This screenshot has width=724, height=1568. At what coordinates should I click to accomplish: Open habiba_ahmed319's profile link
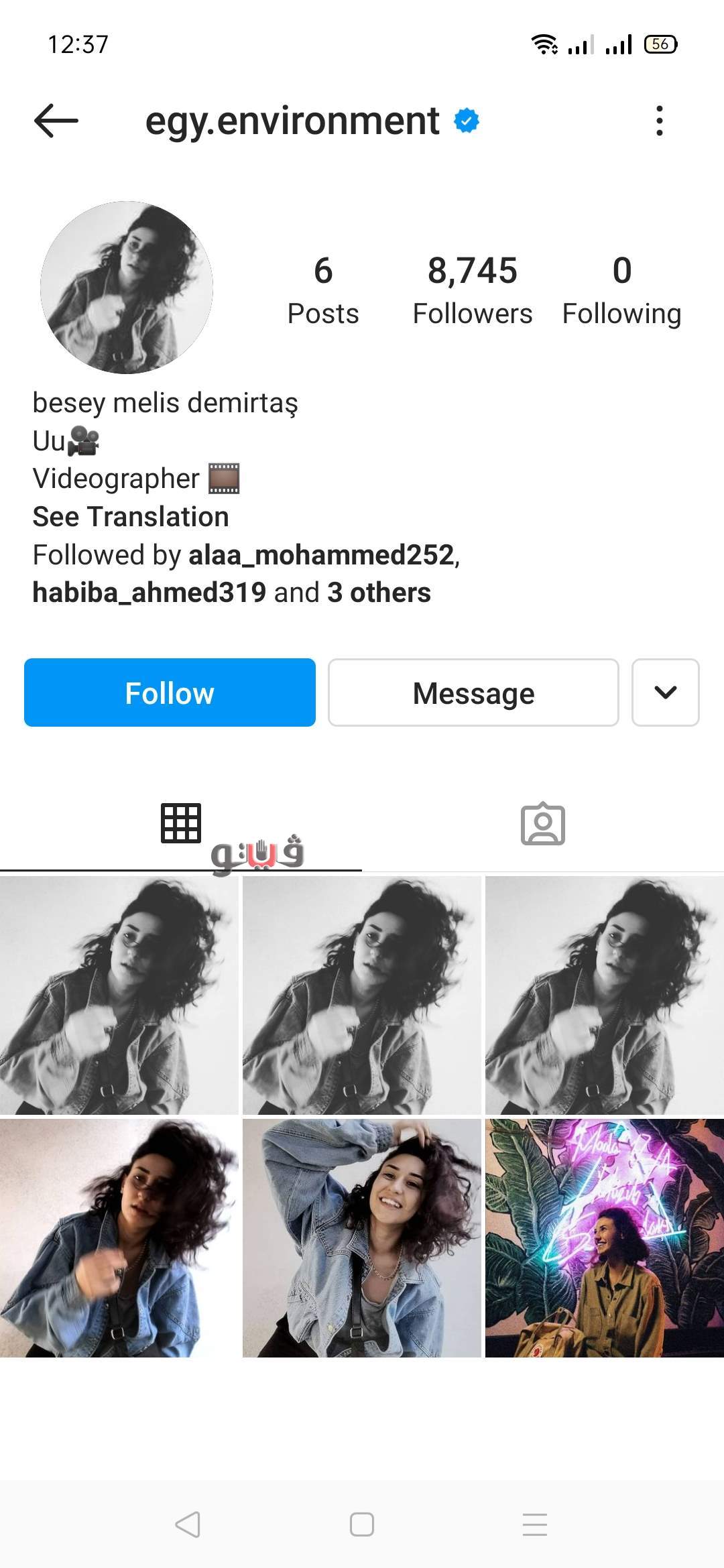click(149, 593)
